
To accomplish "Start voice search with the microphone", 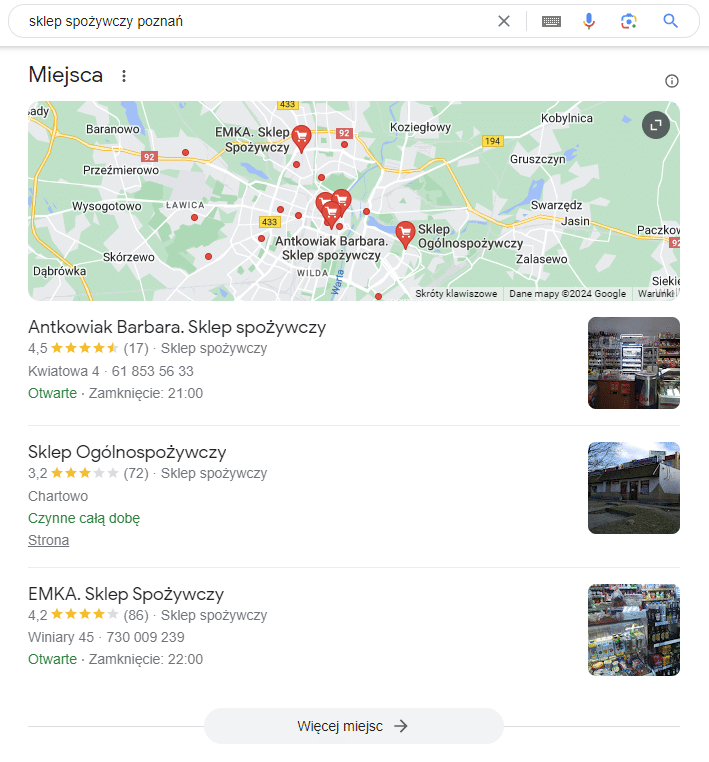I will 589,21.
